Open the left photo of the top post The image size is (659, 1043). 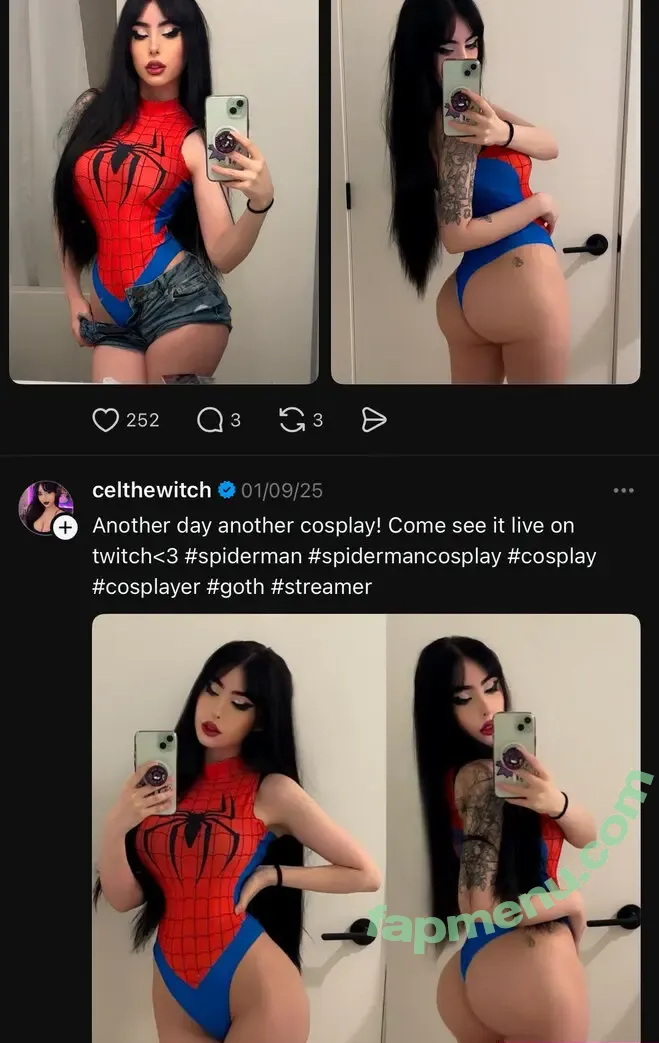pos(164,190)
